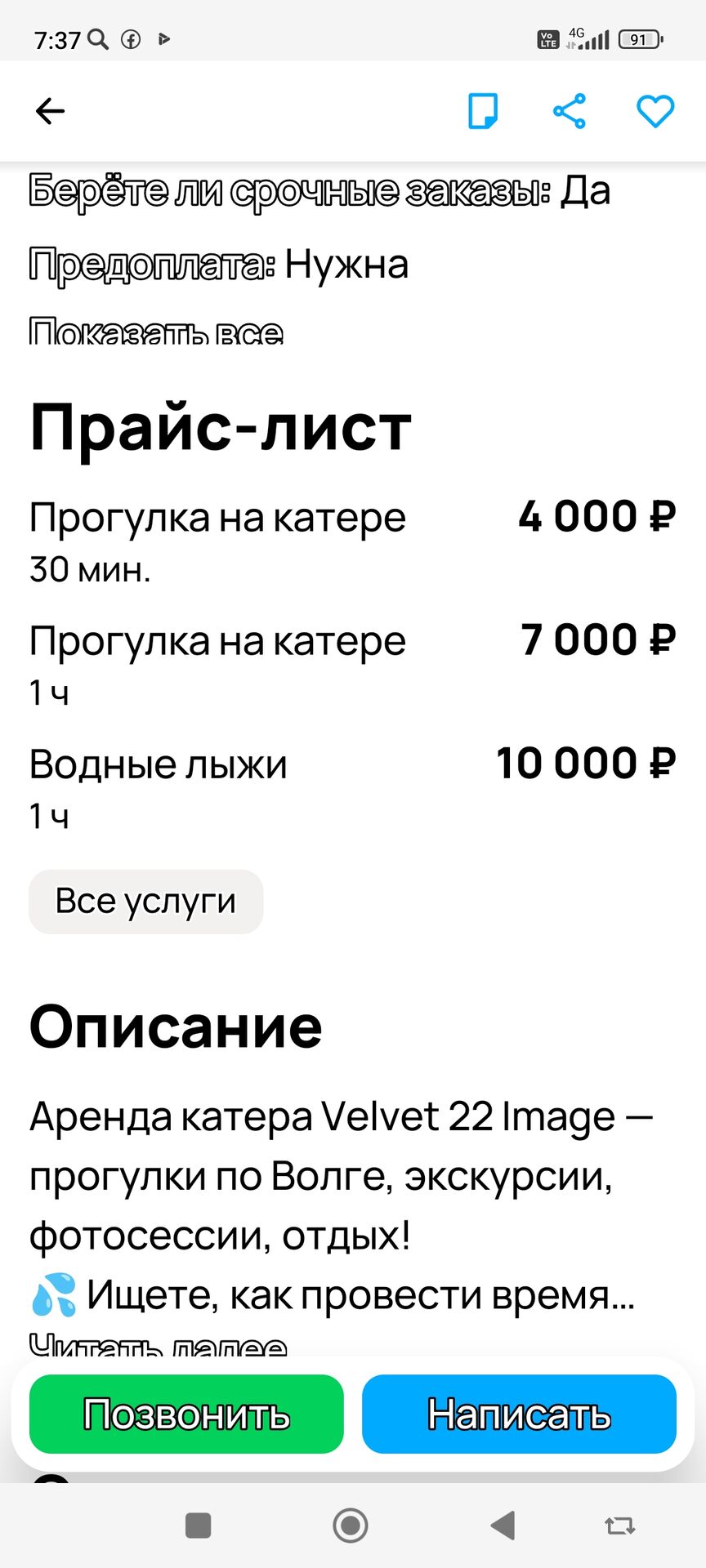Select the Описание section heading
Screen dimensions: 706x1568
tap(176, 1027)
